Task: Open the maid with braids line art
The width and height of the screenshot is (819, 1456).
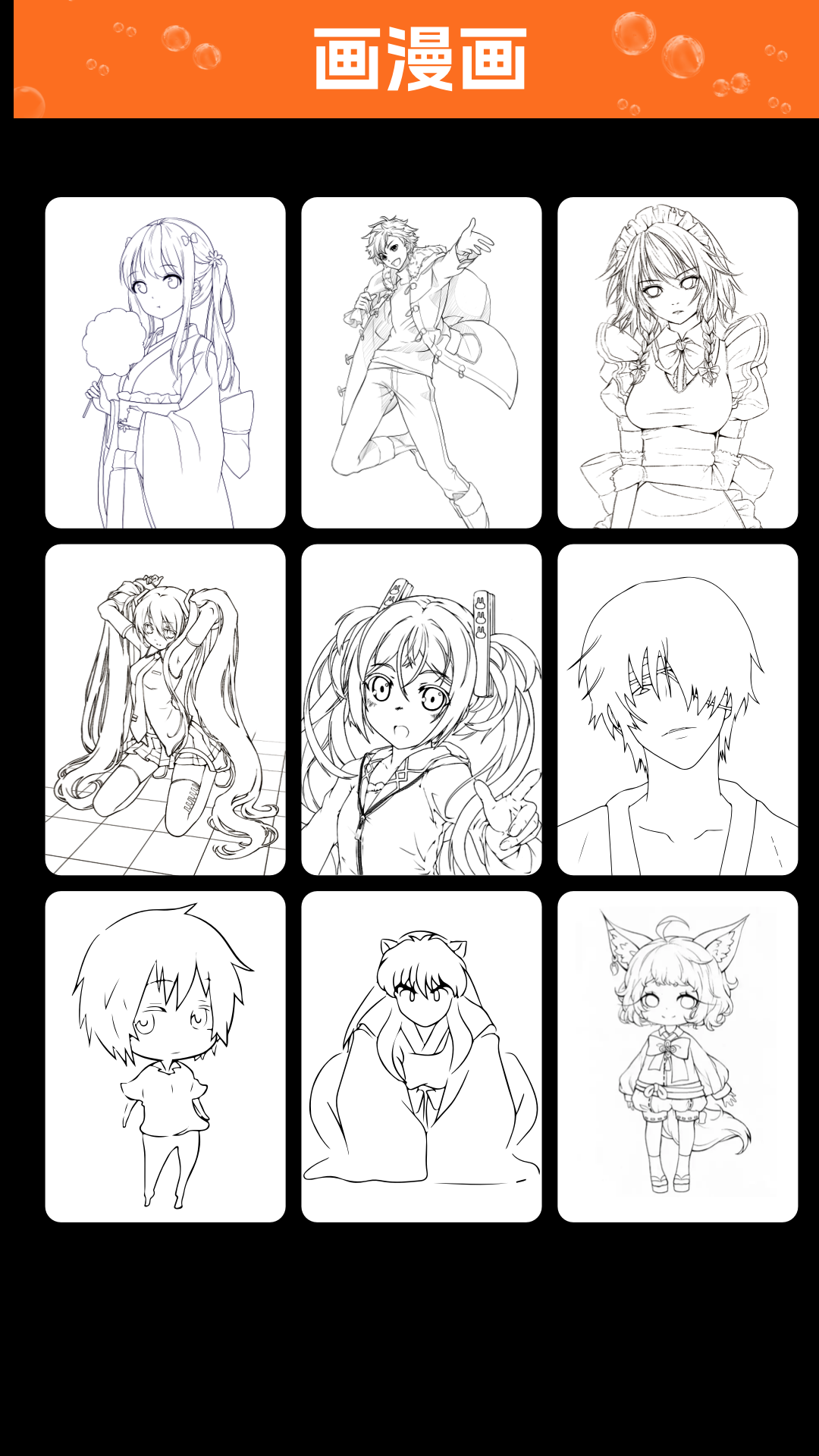Action: pos(677,362)
